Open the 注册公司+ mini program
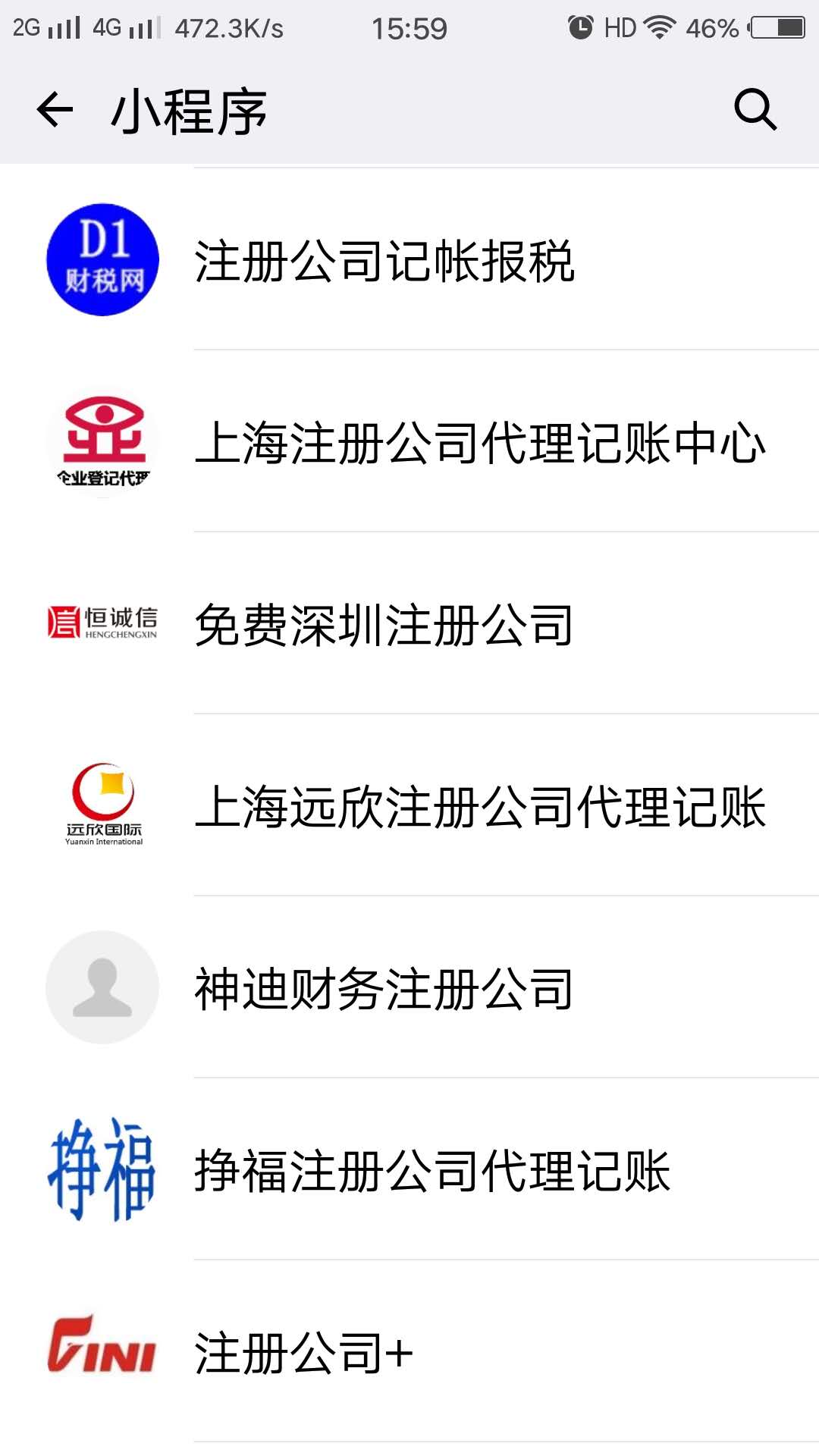The width and height of the screenshot is (819, 1456). [x=409, y=1351]
